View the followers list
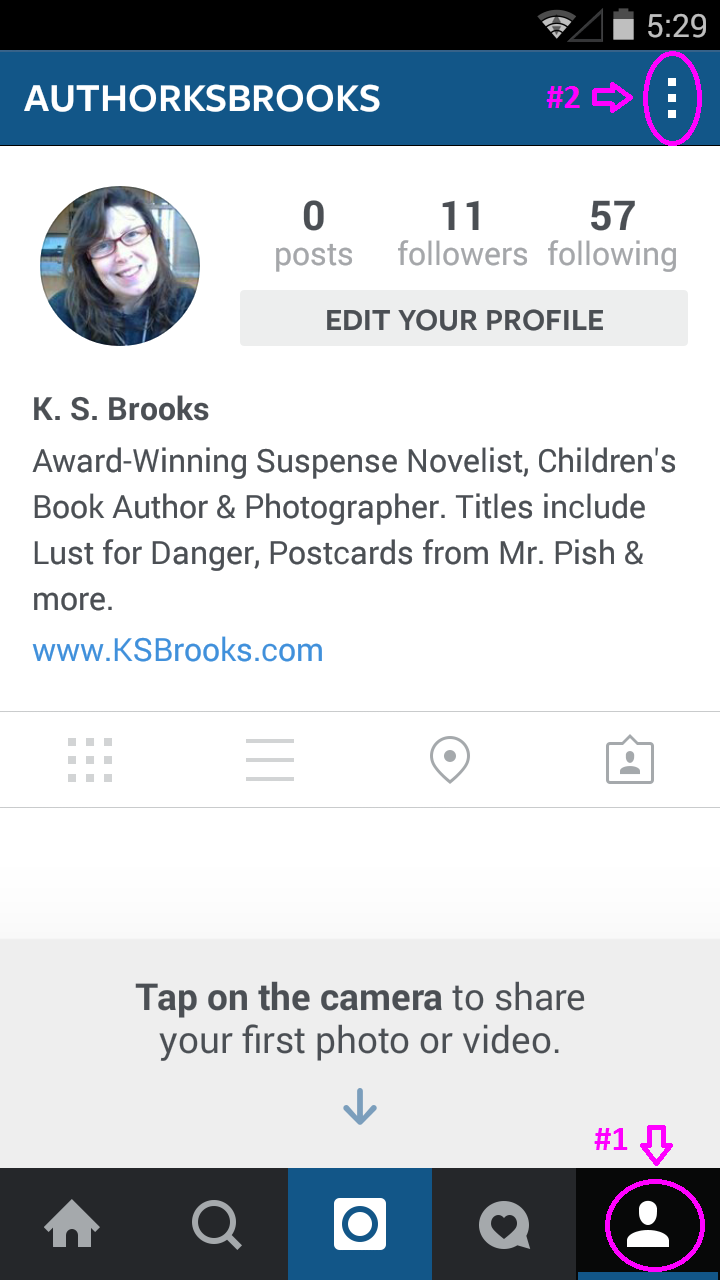The image size is (720, 1280). click(462, 234)
